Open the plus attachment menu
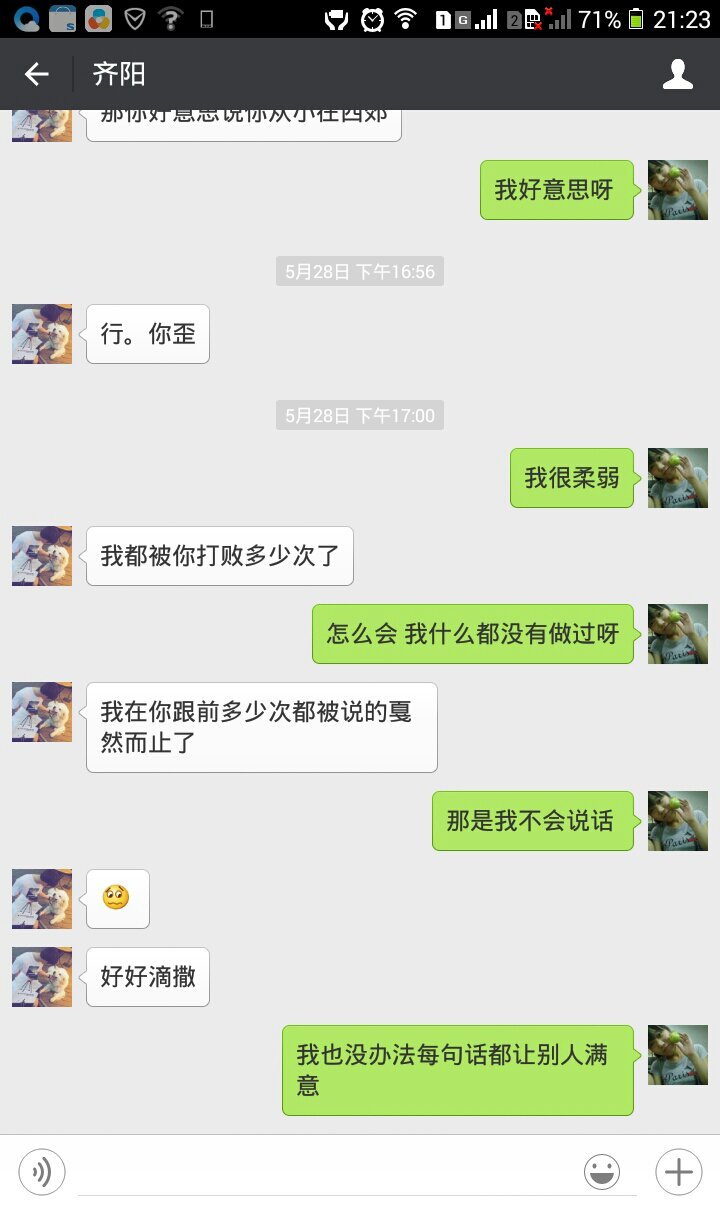The height and width of the screenshot is (1208, 720). 678,1171
